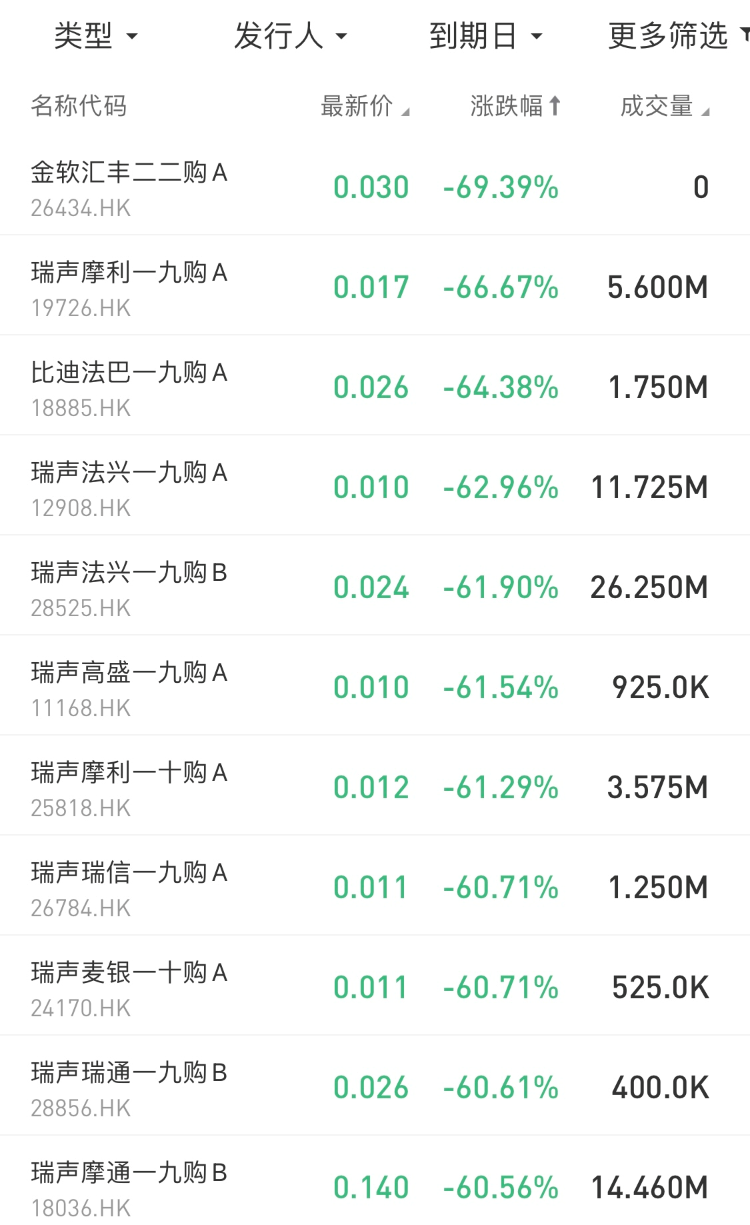Viewport: 750px width, 1225px height.
Task: Open the 到期日 filter dropdown
Action: (x=485, y=37)
